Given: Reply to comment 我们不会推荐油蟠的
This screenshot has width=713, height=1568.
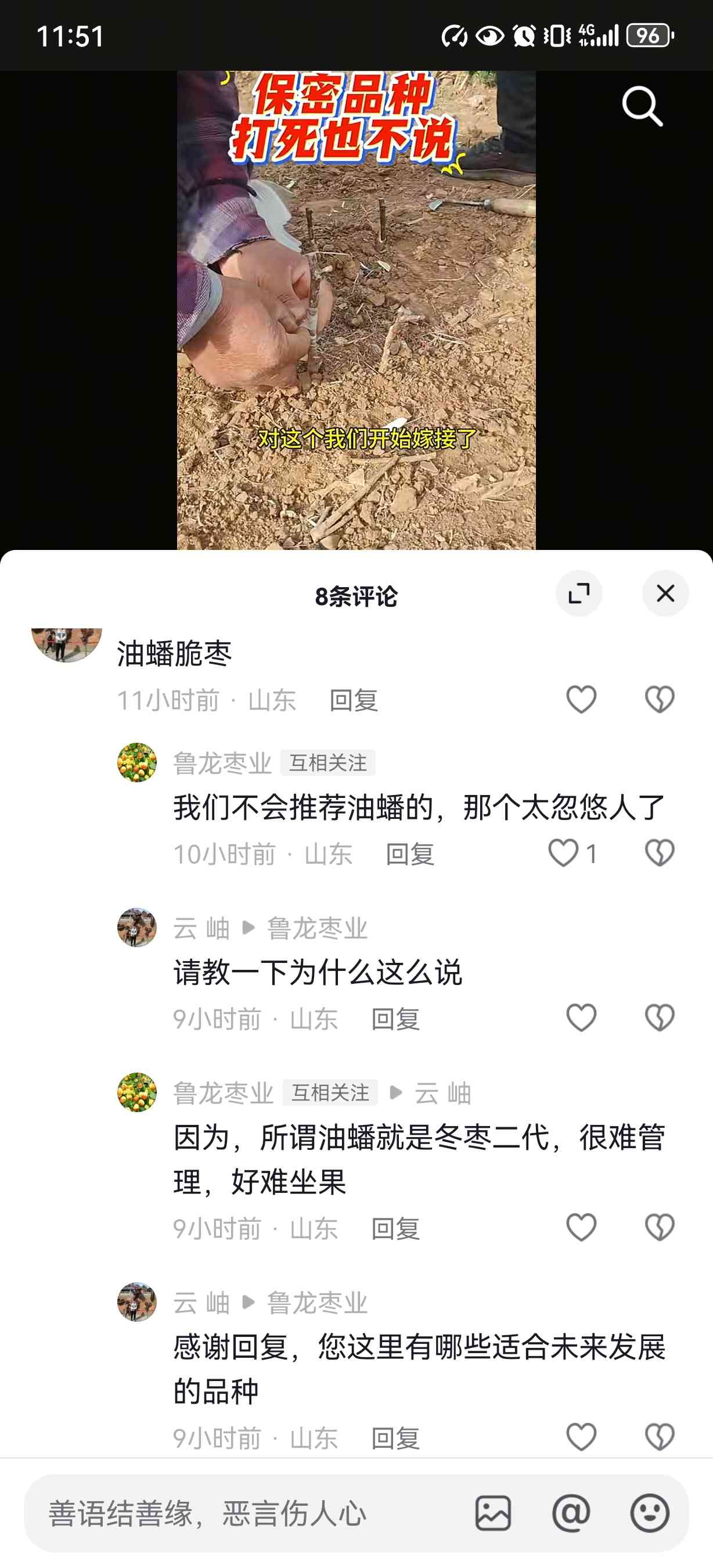Looking at the screenshot, I should (x=410, y=855).
